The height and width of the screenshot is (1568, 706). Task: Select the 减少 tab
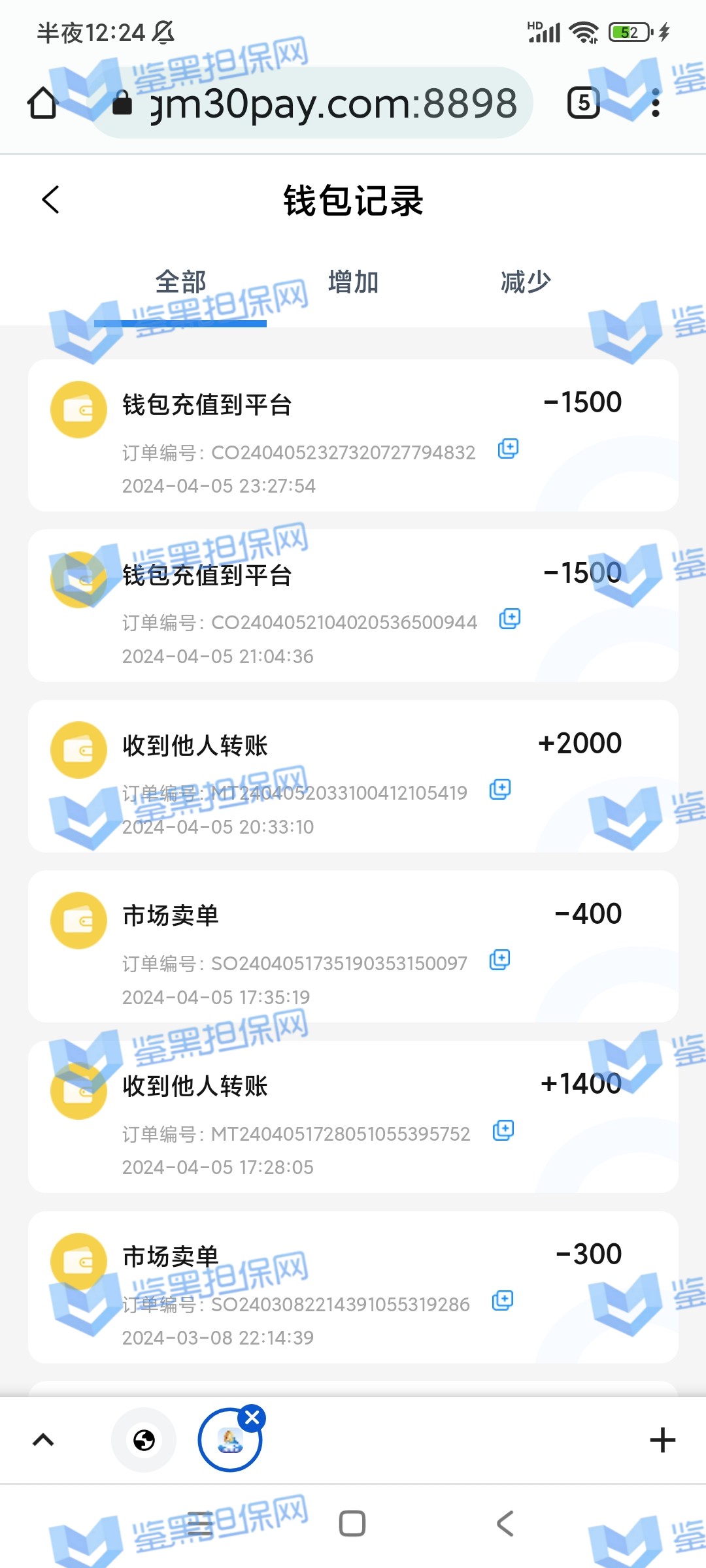coord(526,283)
